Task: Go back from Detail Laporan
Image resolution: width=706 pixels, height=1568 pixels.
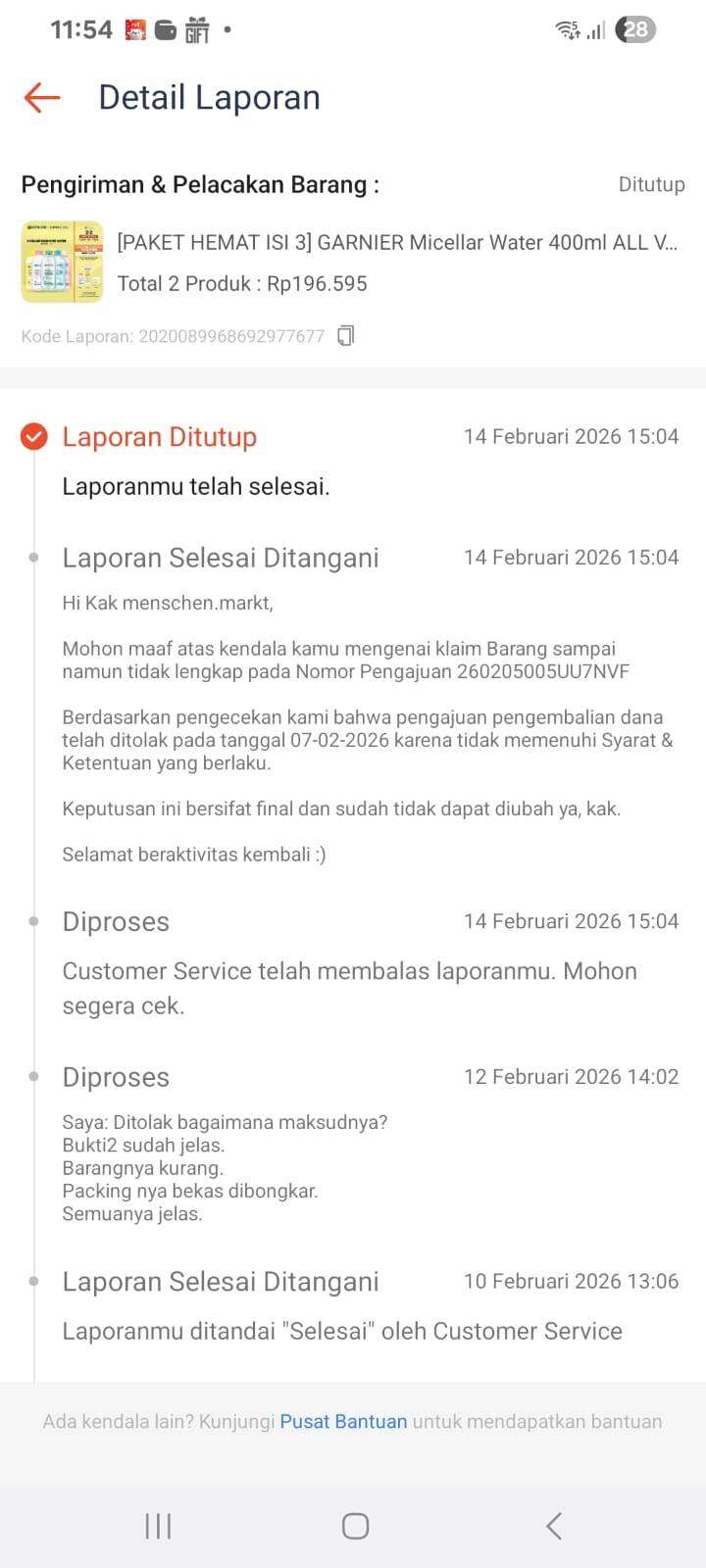Action: [42, 97]
